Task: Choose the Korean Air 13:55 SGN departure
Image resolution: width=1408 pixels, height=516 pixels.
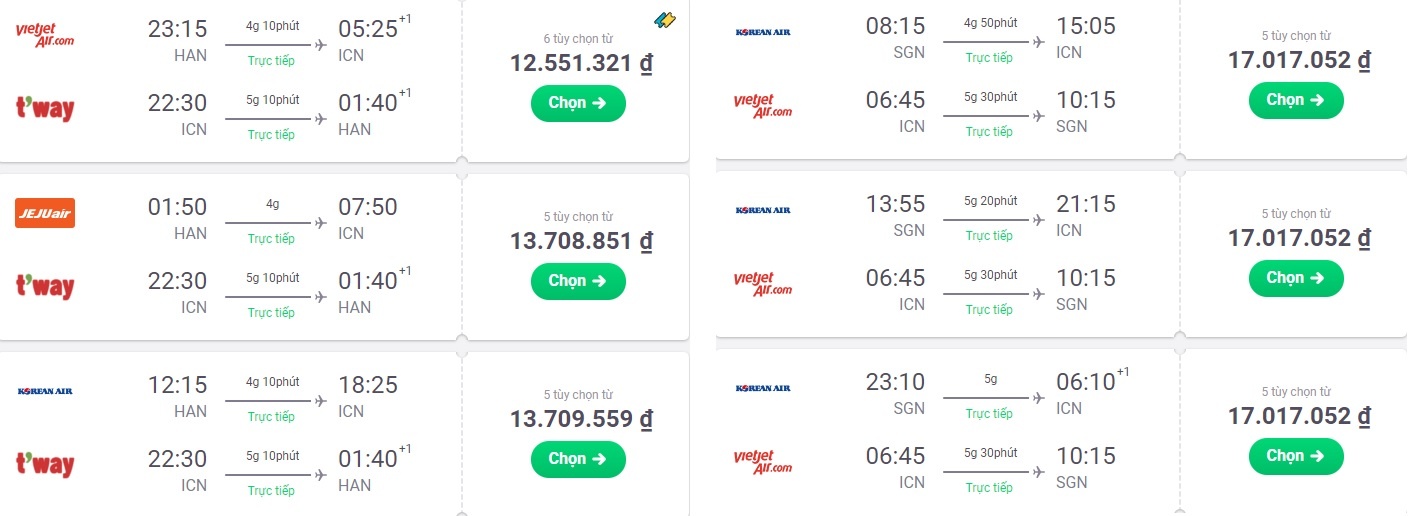Action: [x=1296, y=278]
